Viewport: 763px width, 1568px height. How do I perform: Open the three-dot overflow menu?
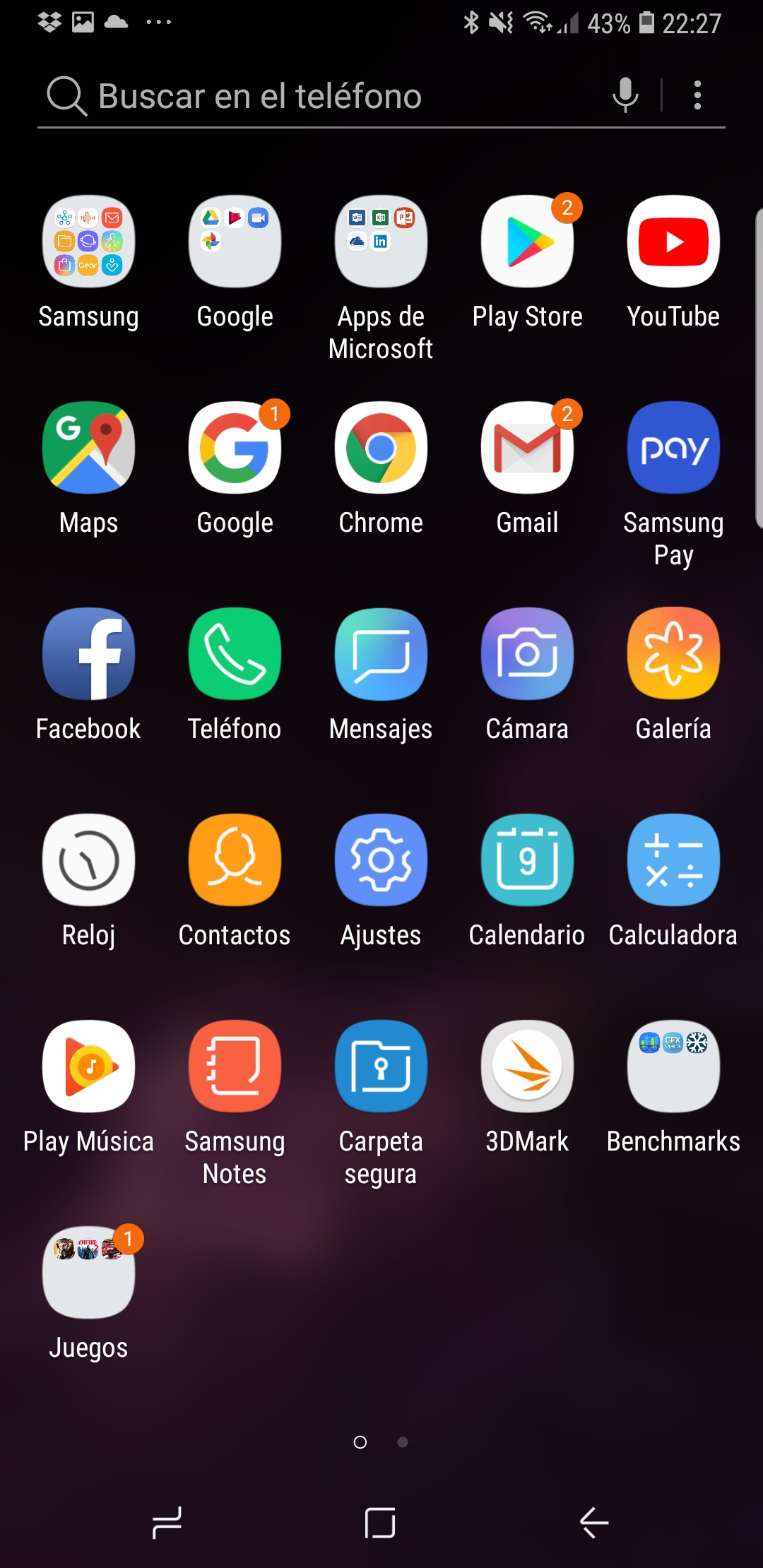697,95
